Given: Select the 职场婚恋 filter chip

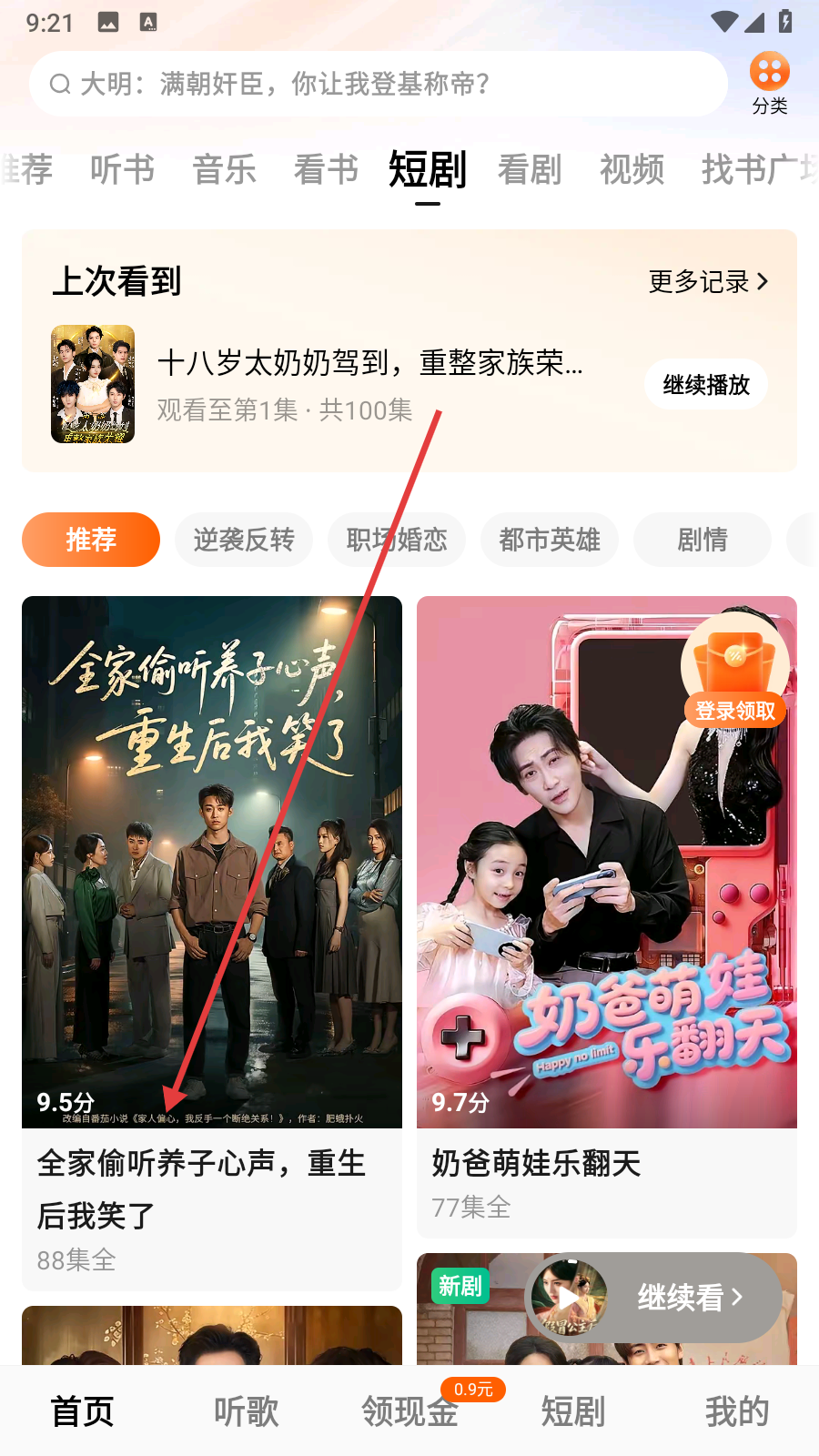Looking at the screenshot, I should click(x=397, y=540).
